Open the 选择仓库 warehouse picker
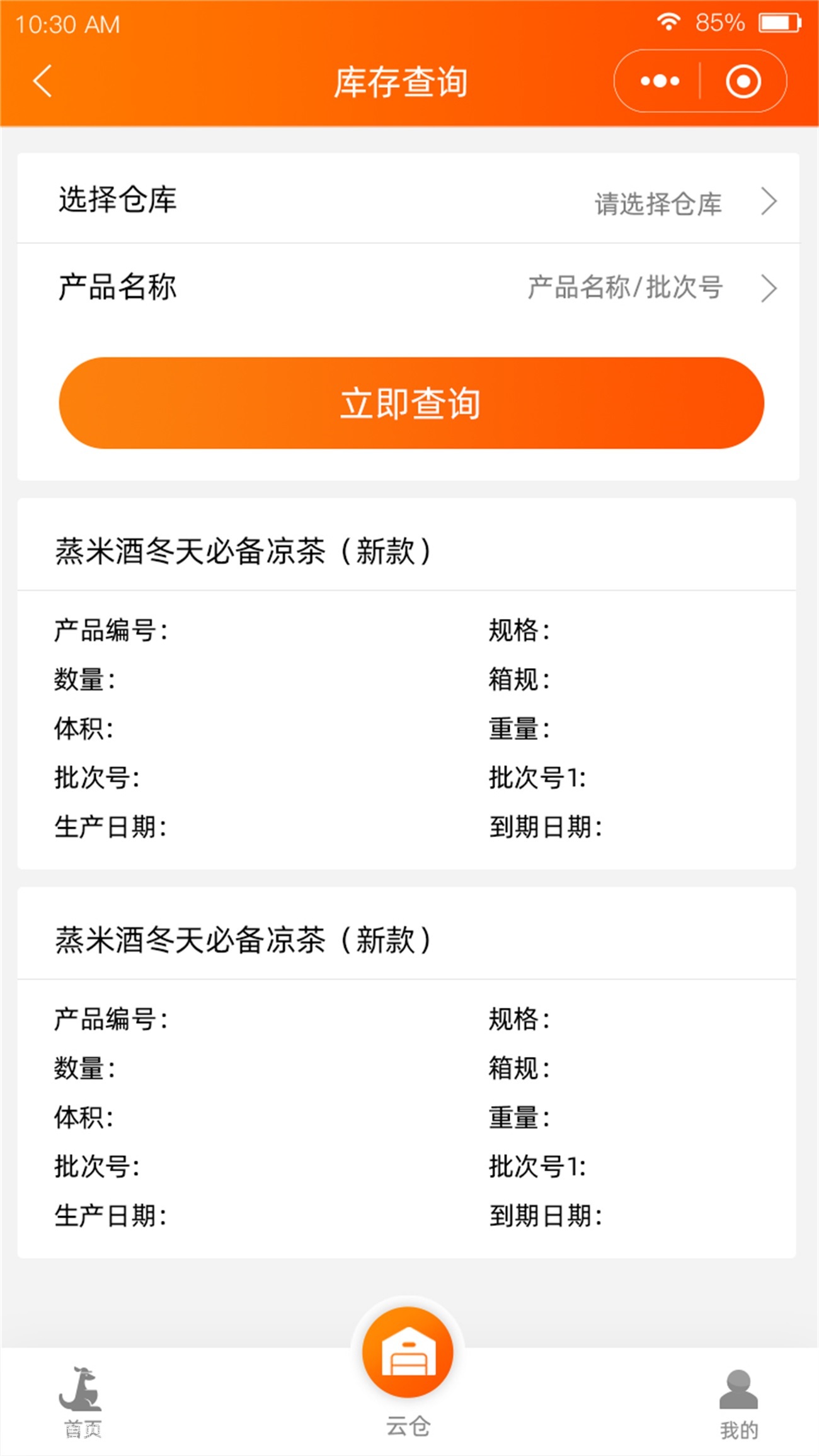Image resolution: width=819 pixels, height=1456 pixels. click(x=408, y=200)
